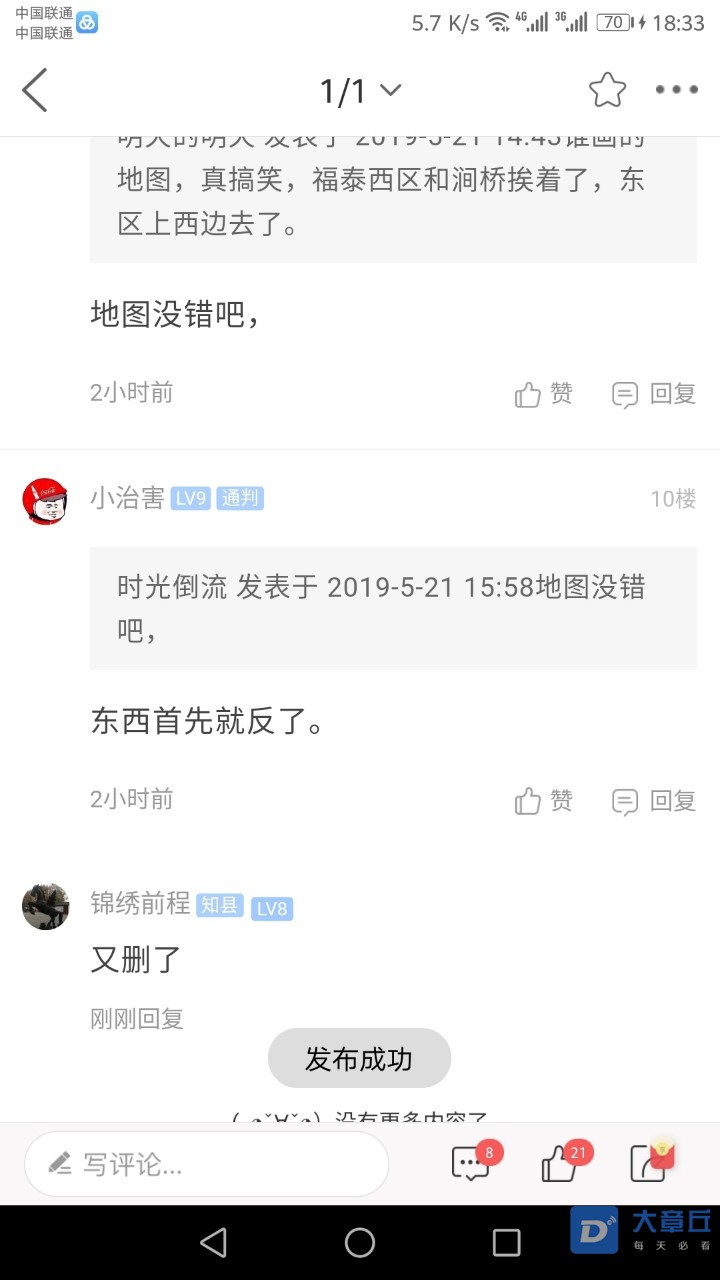This screenshot has height=1280, width=720.
Task: Open comments icon showing 8
Action: 471,1163
